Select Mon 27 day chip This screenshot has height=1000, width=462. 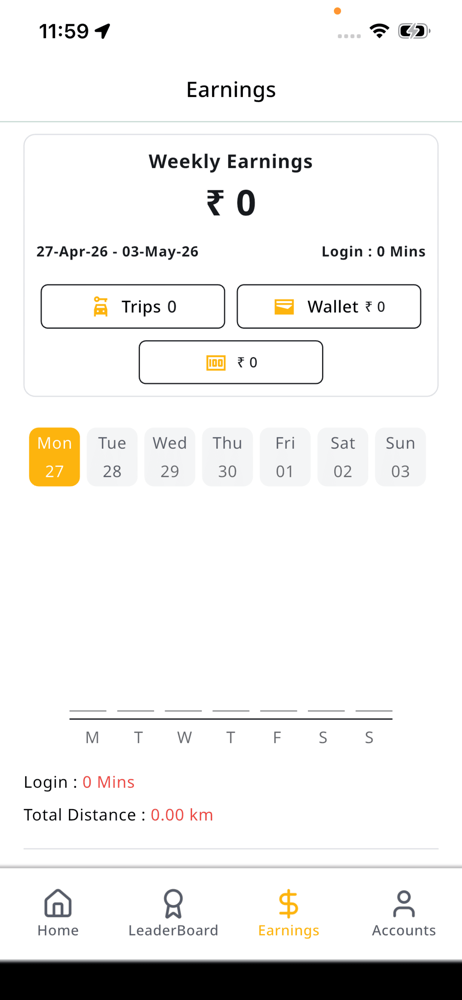click(55, 457)
